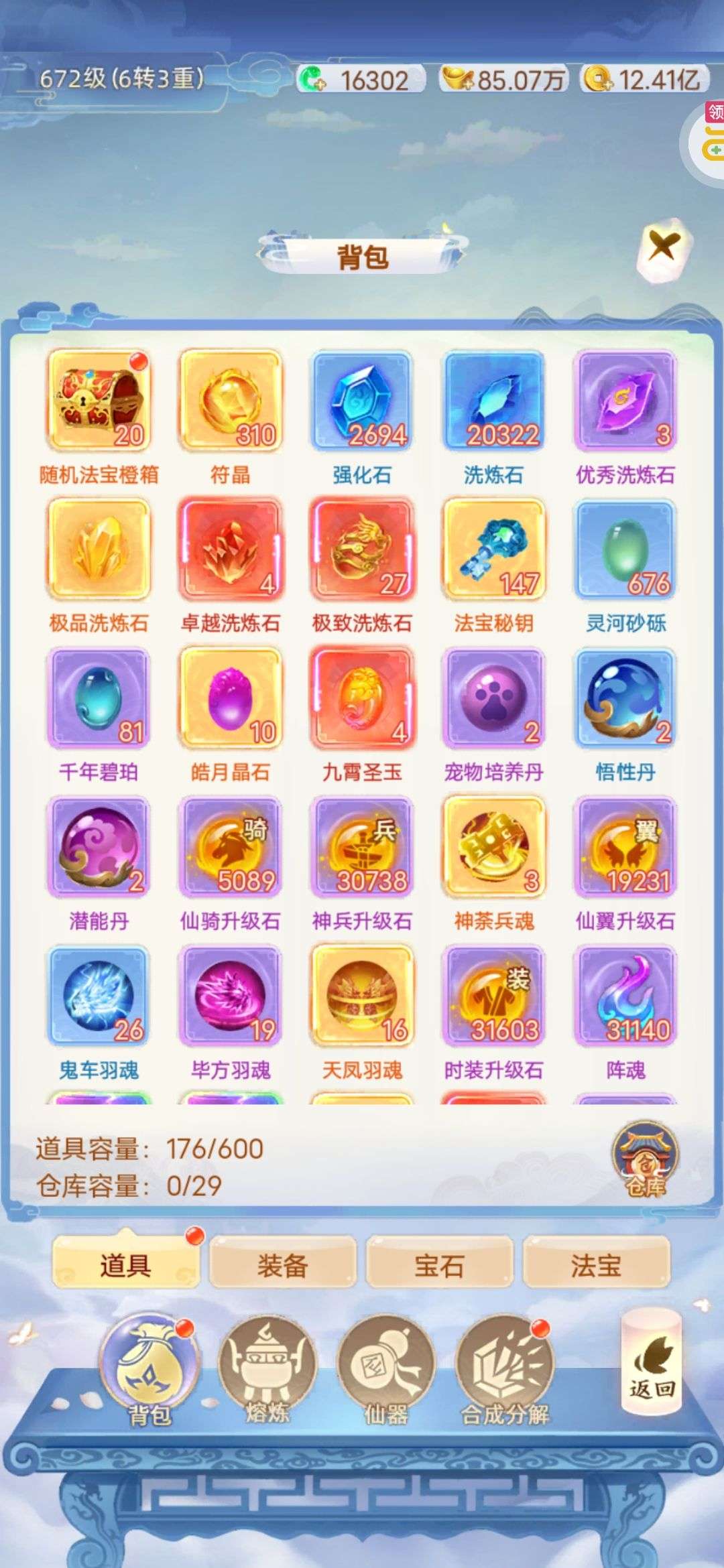Switch to the 宝石 tab
This screenshot has height=1568, width=724.
pyautogui.click(x=439, y=1266)
